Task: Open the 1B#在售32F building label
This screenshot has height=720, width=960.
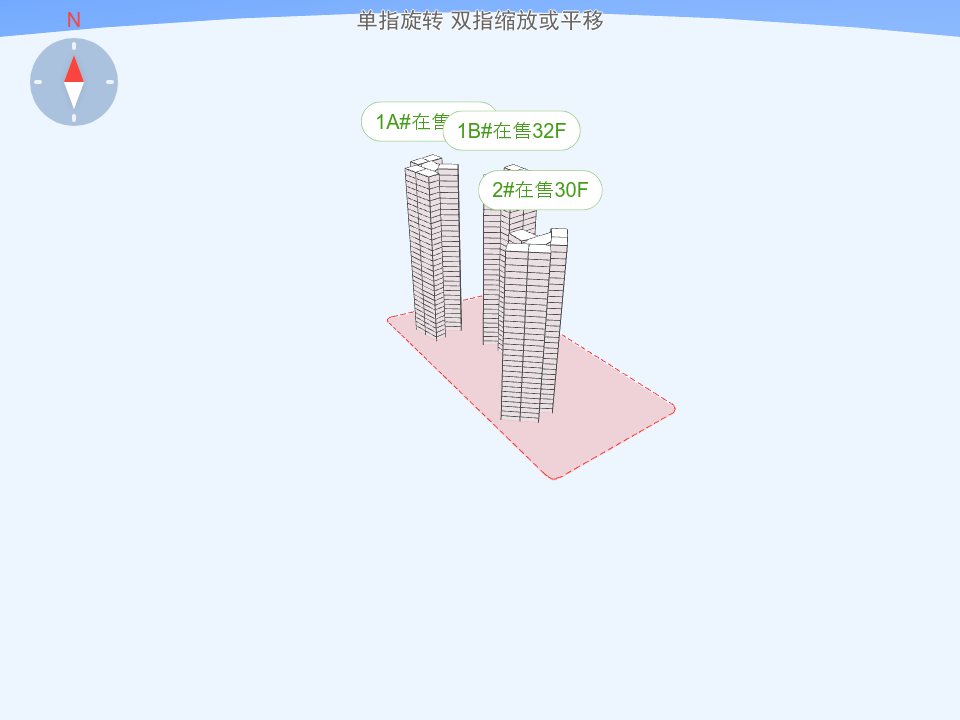Action: click(512, 131)
